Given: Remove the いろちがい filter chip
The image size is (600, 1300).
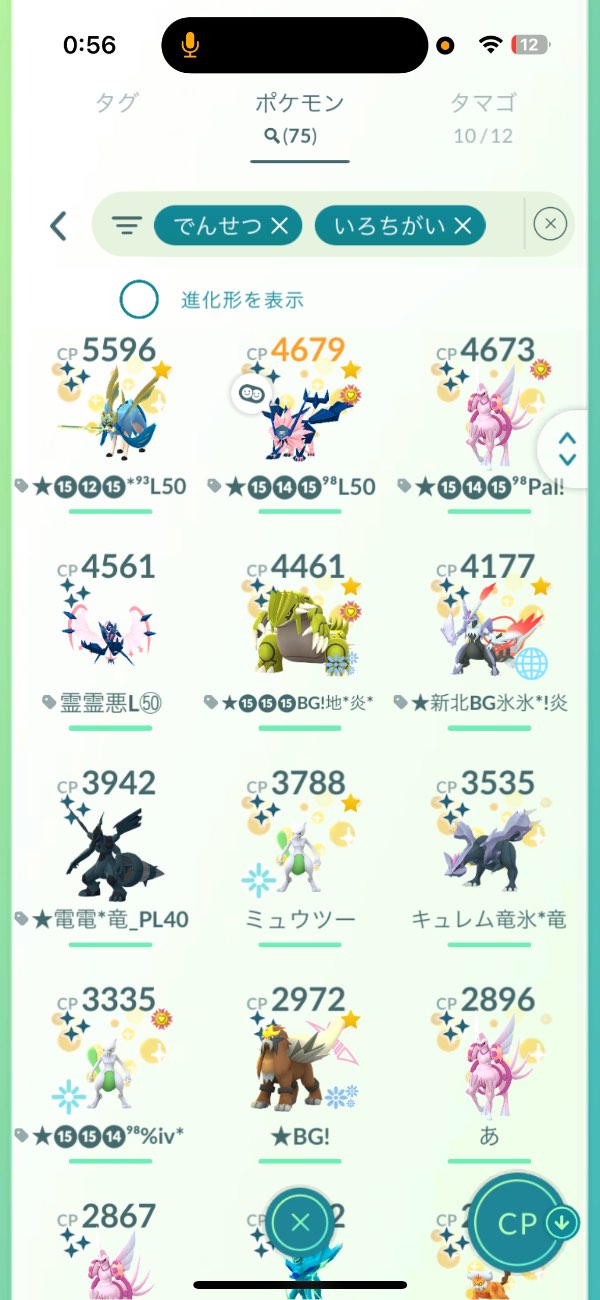Looking at the screenshot, I should point(462,227).
